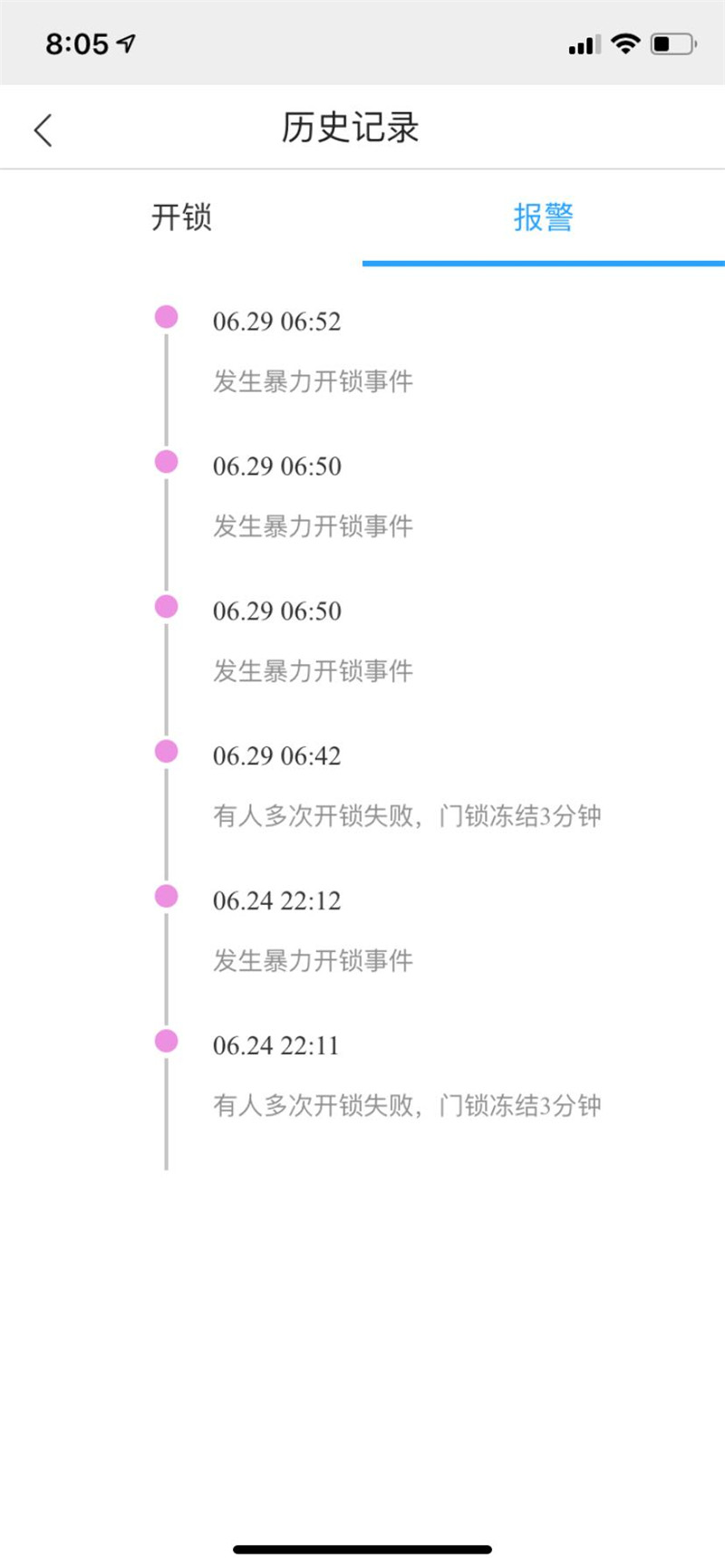Go back from 历史记录 page
This screenshot has width=725, height=1568.
point(43,130)
